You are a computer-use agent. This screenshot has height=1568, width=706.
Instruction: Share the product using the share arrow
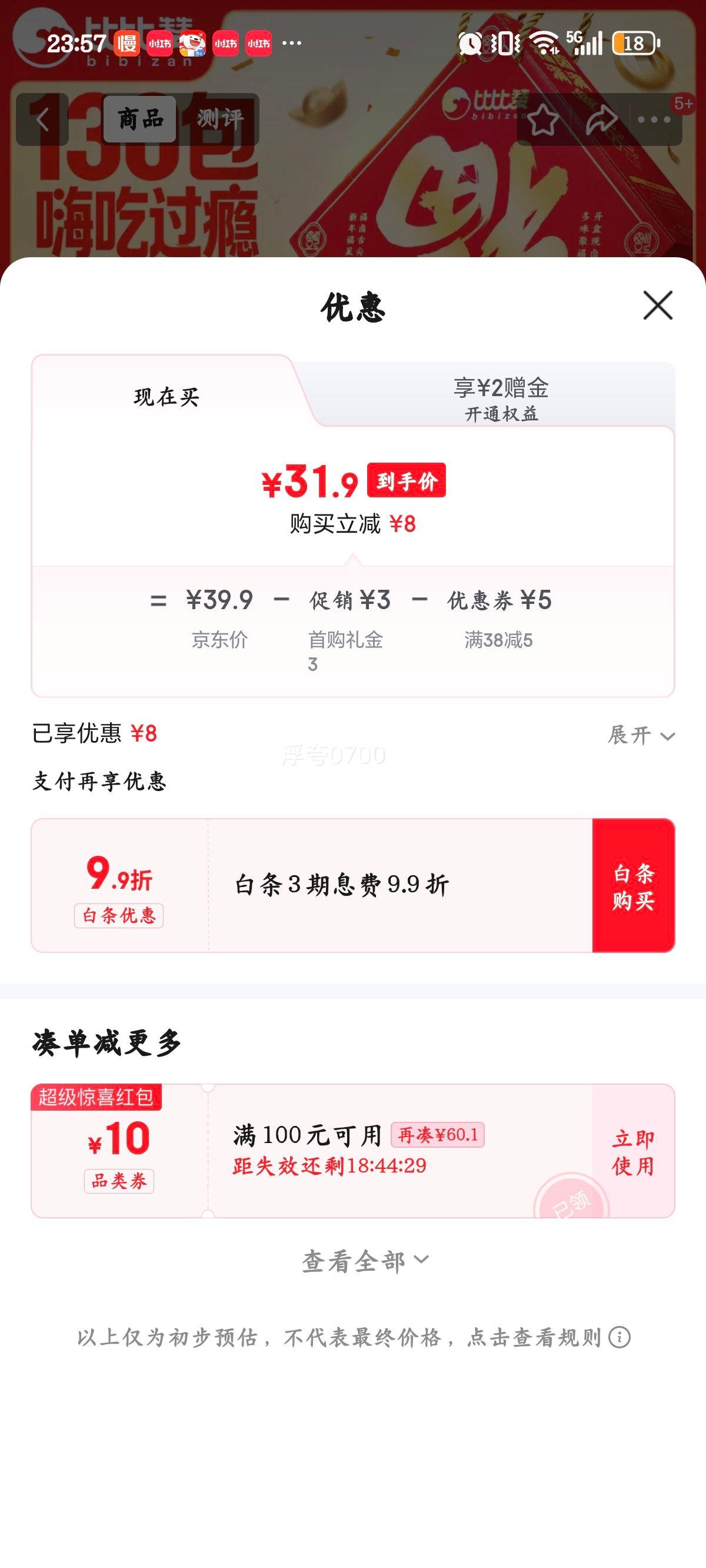pos(601,121)
